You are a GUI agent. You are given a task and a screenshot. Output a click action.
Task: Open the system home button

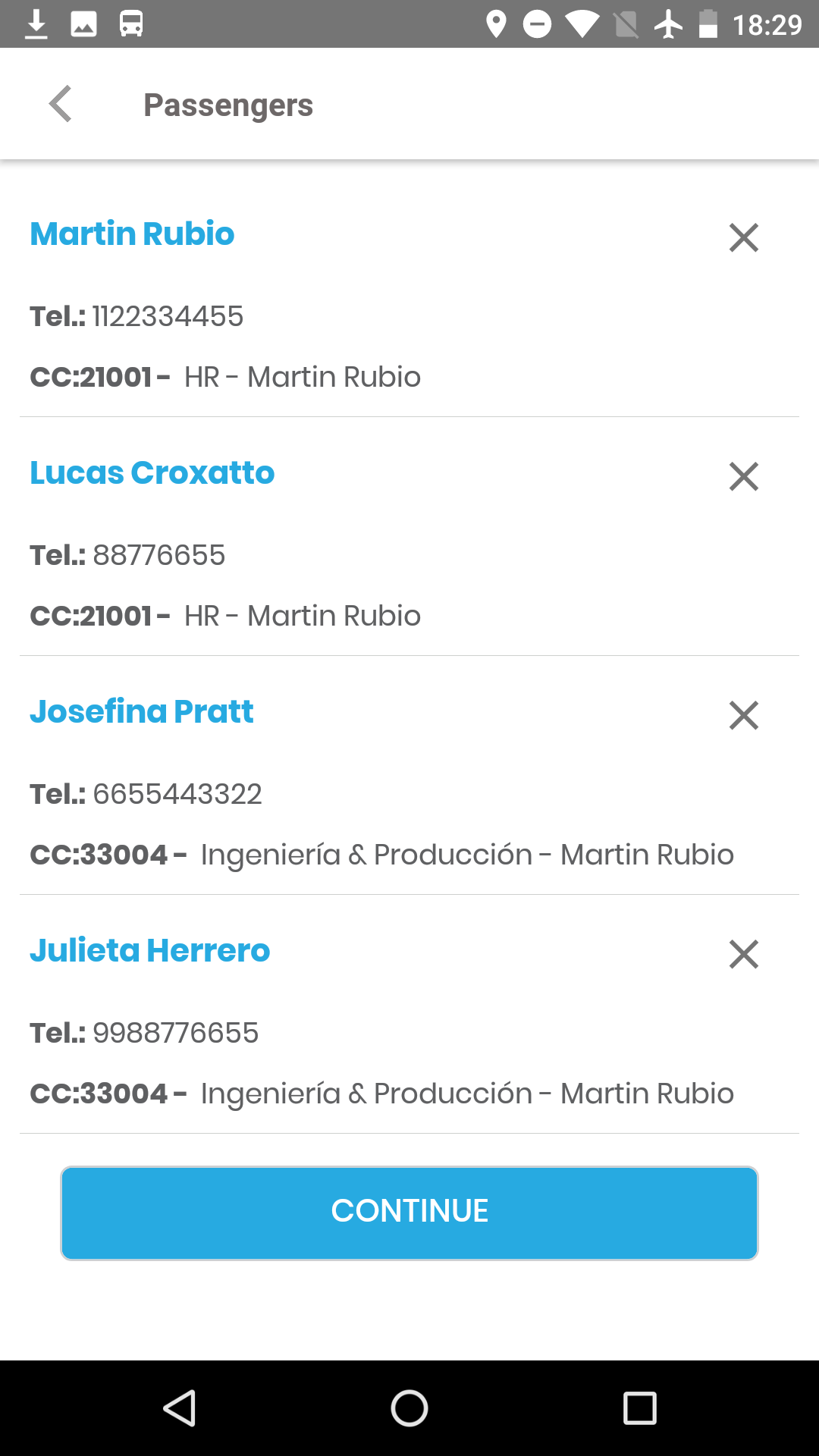[409, 1408]
